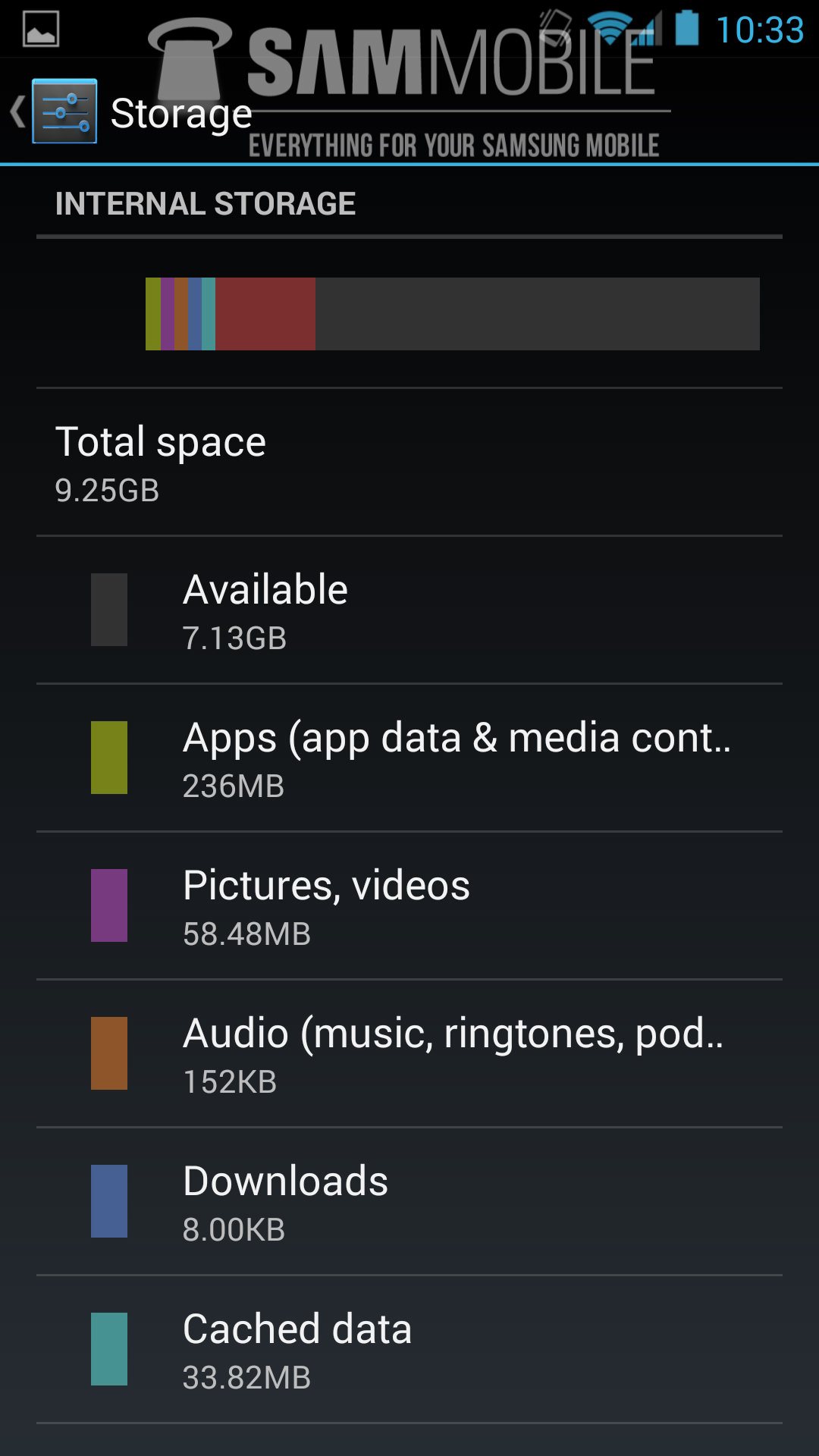Screen dimensions: 819x1456
Task: Open the Downloads row
Action: [x=409, y=1201]
